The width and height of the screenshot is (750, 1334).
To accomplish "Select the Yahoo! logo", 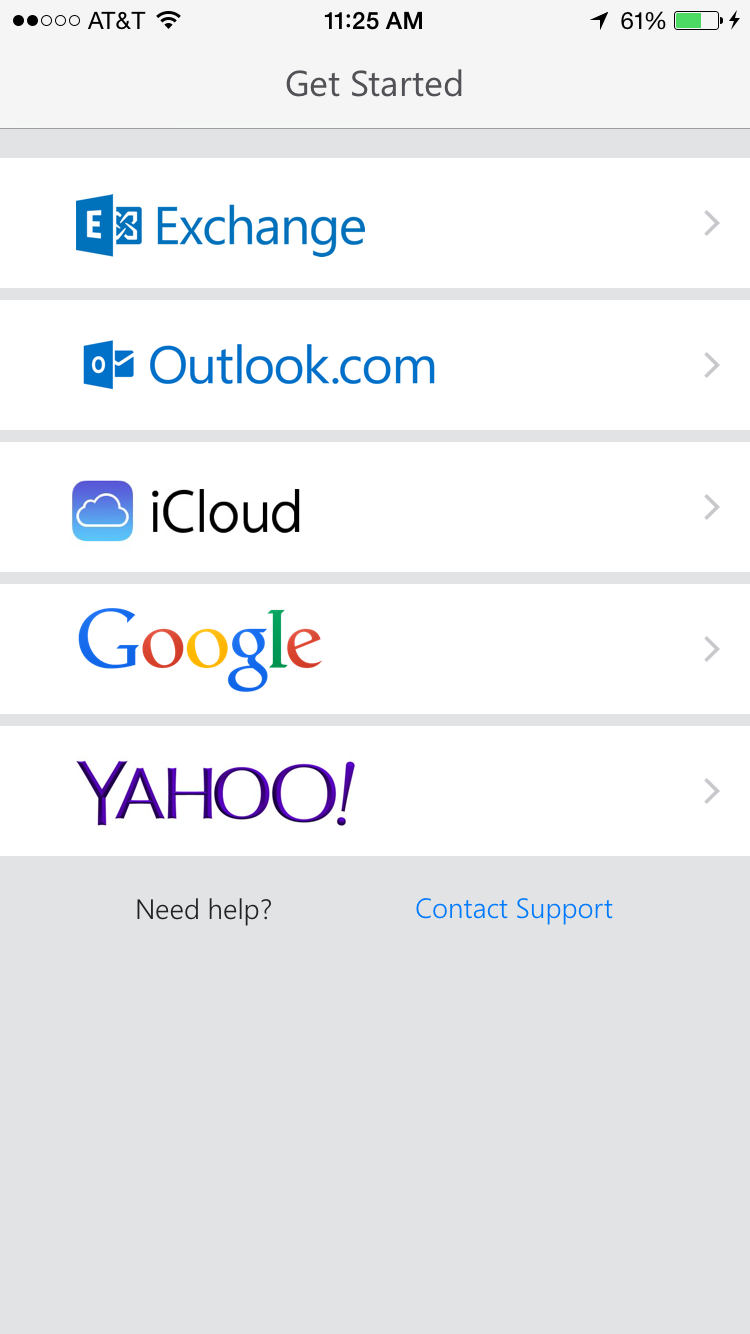I will (x=213, y=790).
